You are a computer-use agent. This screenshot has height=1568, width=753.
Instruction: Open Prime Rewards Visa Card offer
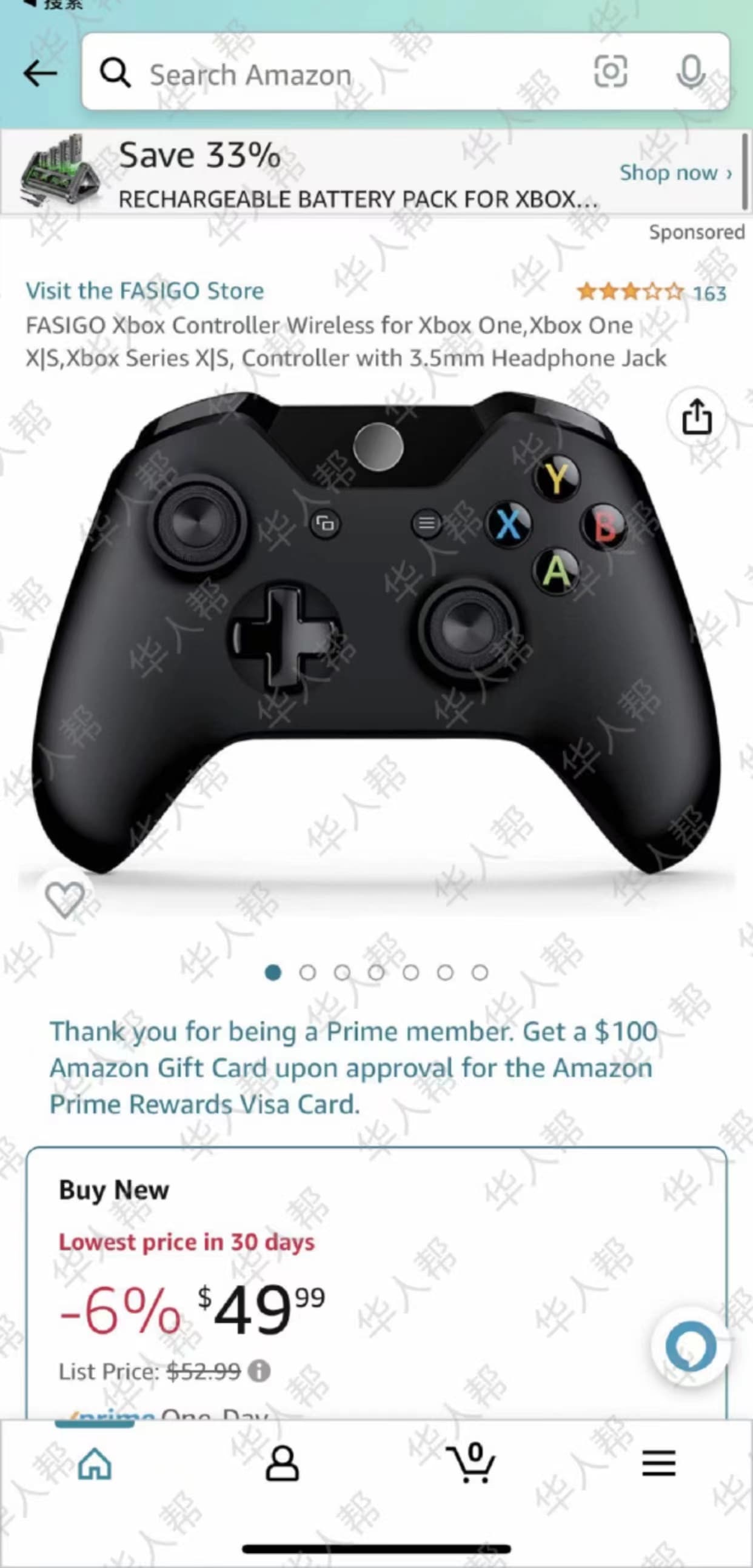click(353, 1067)
